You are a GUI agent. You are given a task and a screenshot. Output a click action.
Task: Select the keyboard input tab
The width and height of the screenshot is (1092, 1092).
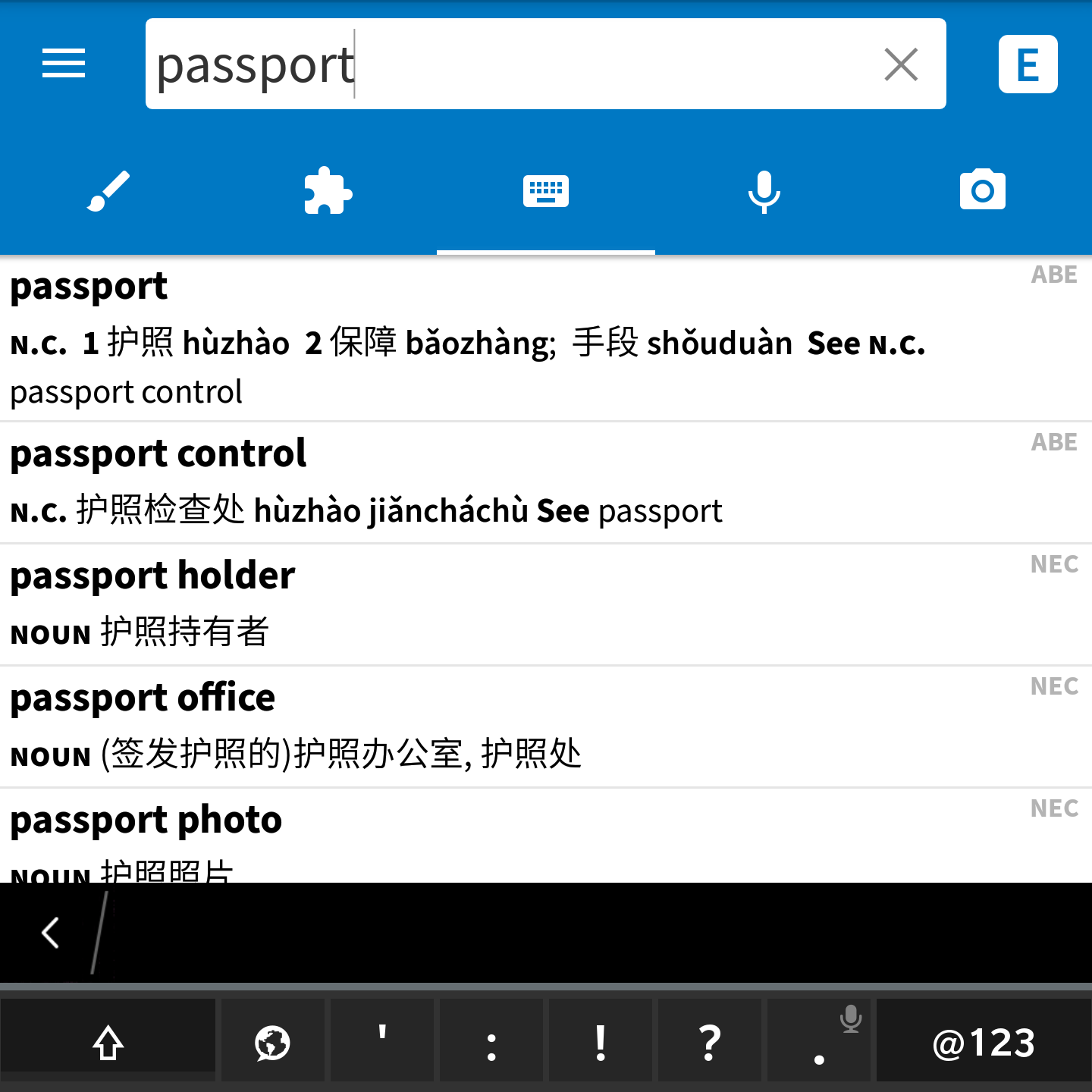pos(546,191)
